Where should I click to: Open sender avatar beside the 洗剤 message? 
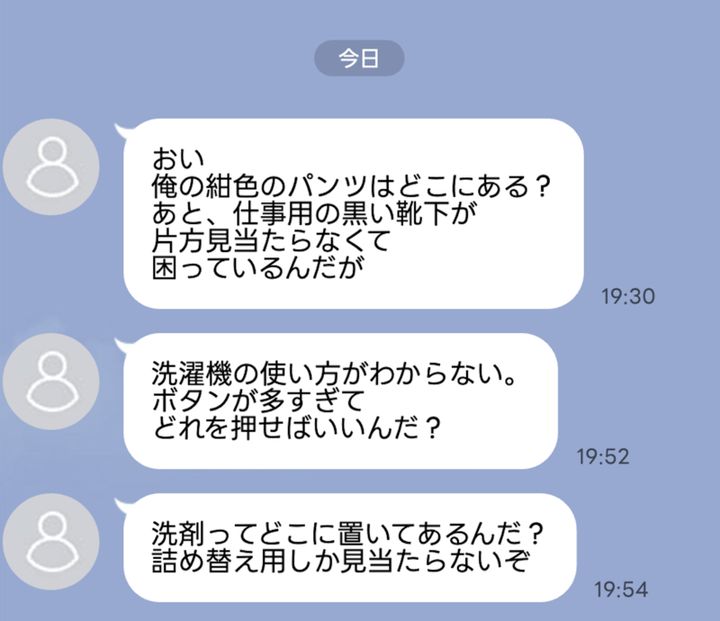pos(51,541)
